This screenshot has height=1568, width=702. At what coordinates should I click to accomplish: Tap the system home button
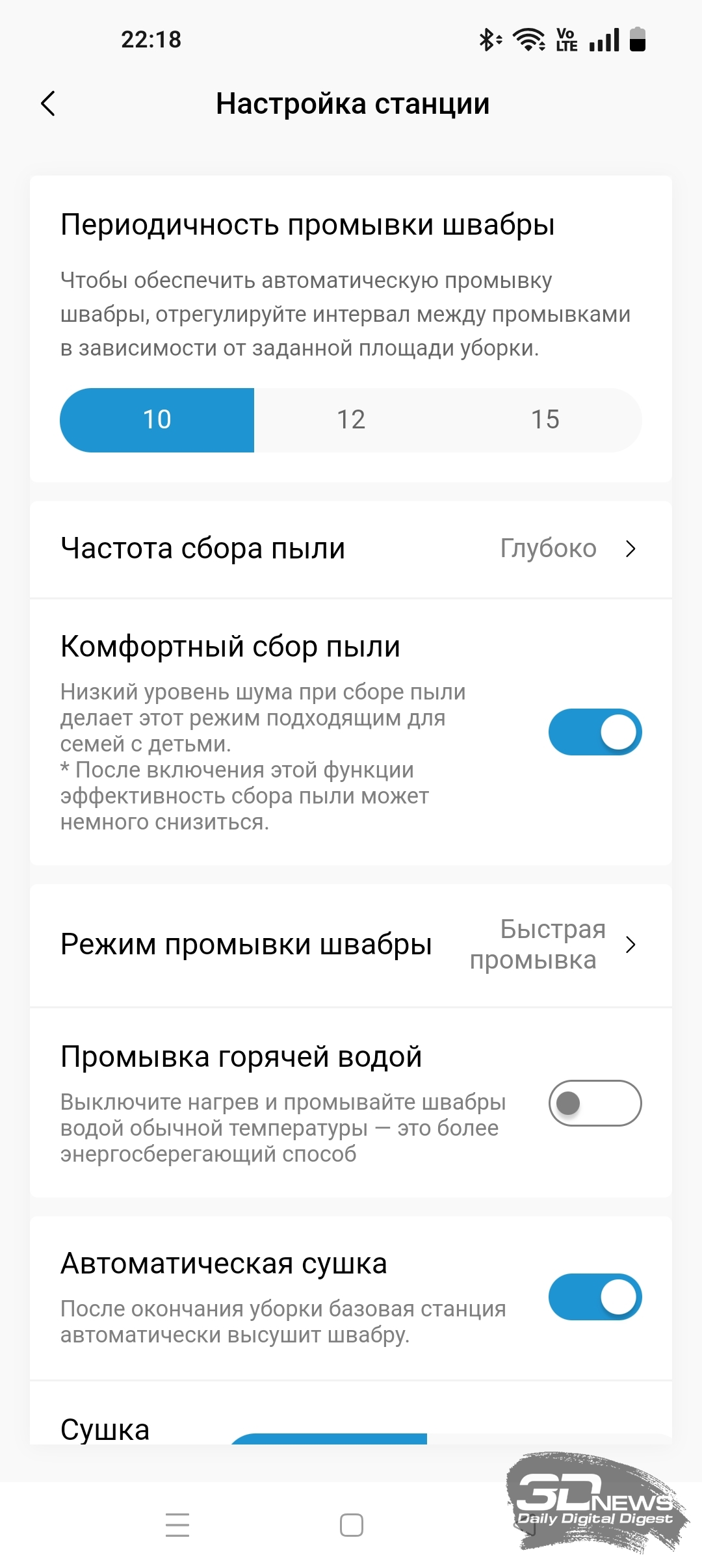coord(351,1524)
